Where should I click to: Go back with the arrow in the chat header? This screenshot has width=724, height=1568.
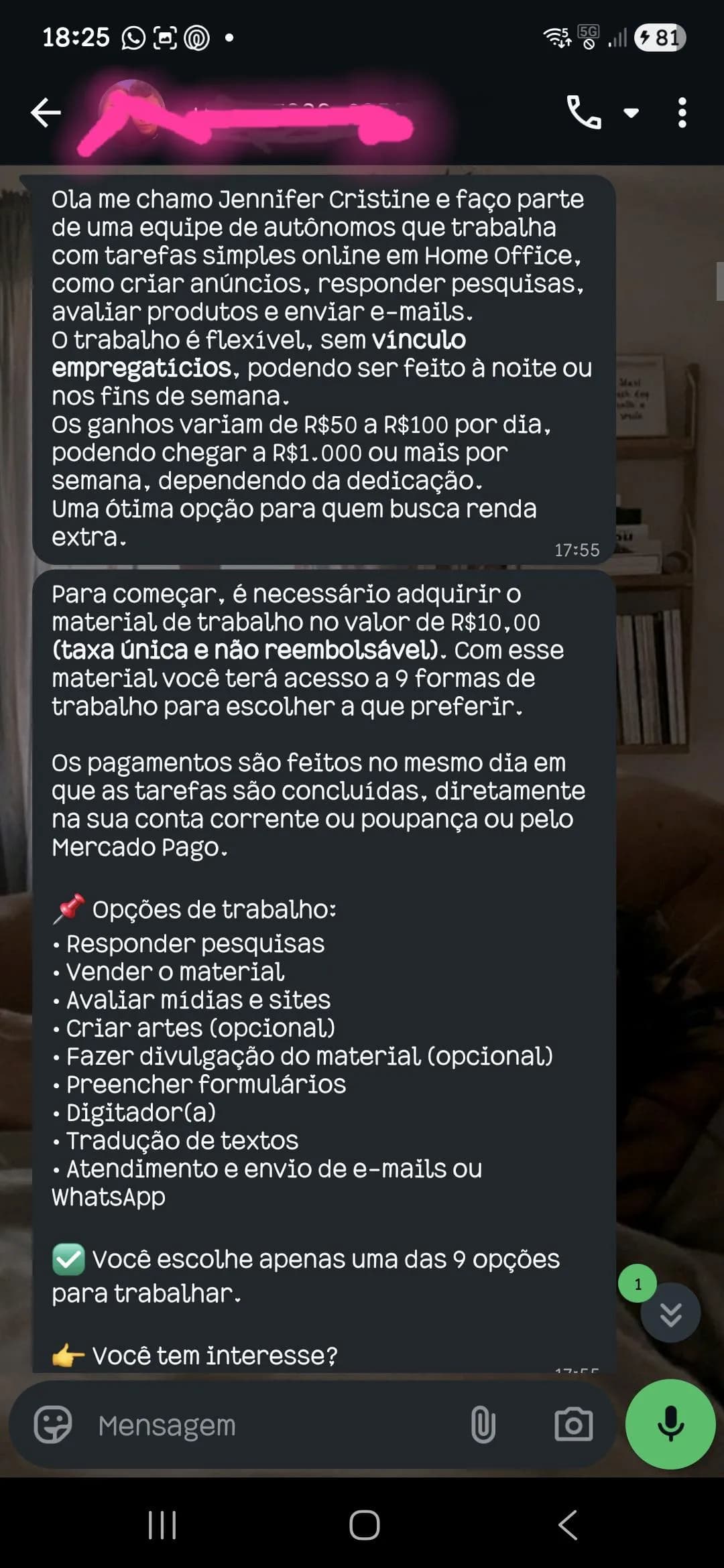(x=44, y=113)
